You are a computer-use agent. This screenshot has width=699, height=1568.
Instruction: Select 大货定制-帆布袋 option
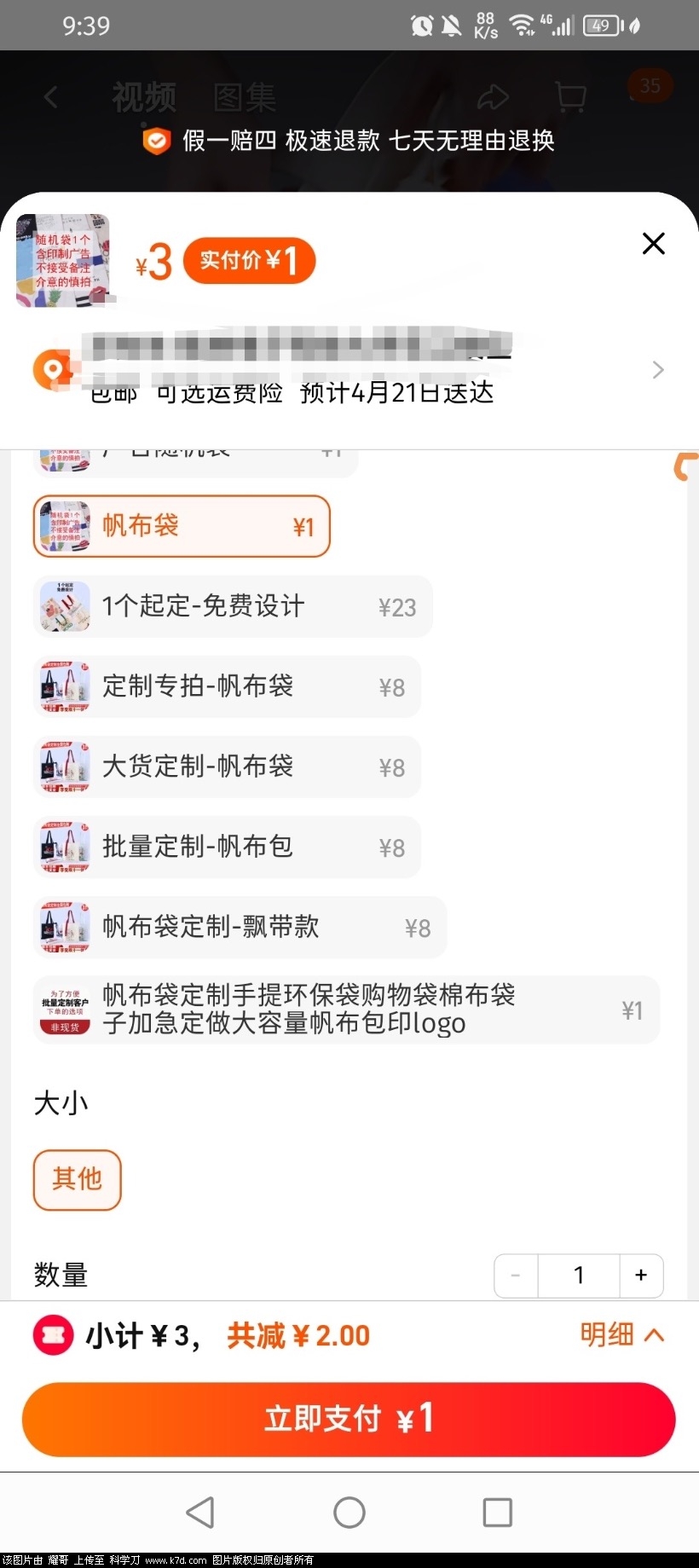click(226, 767)
